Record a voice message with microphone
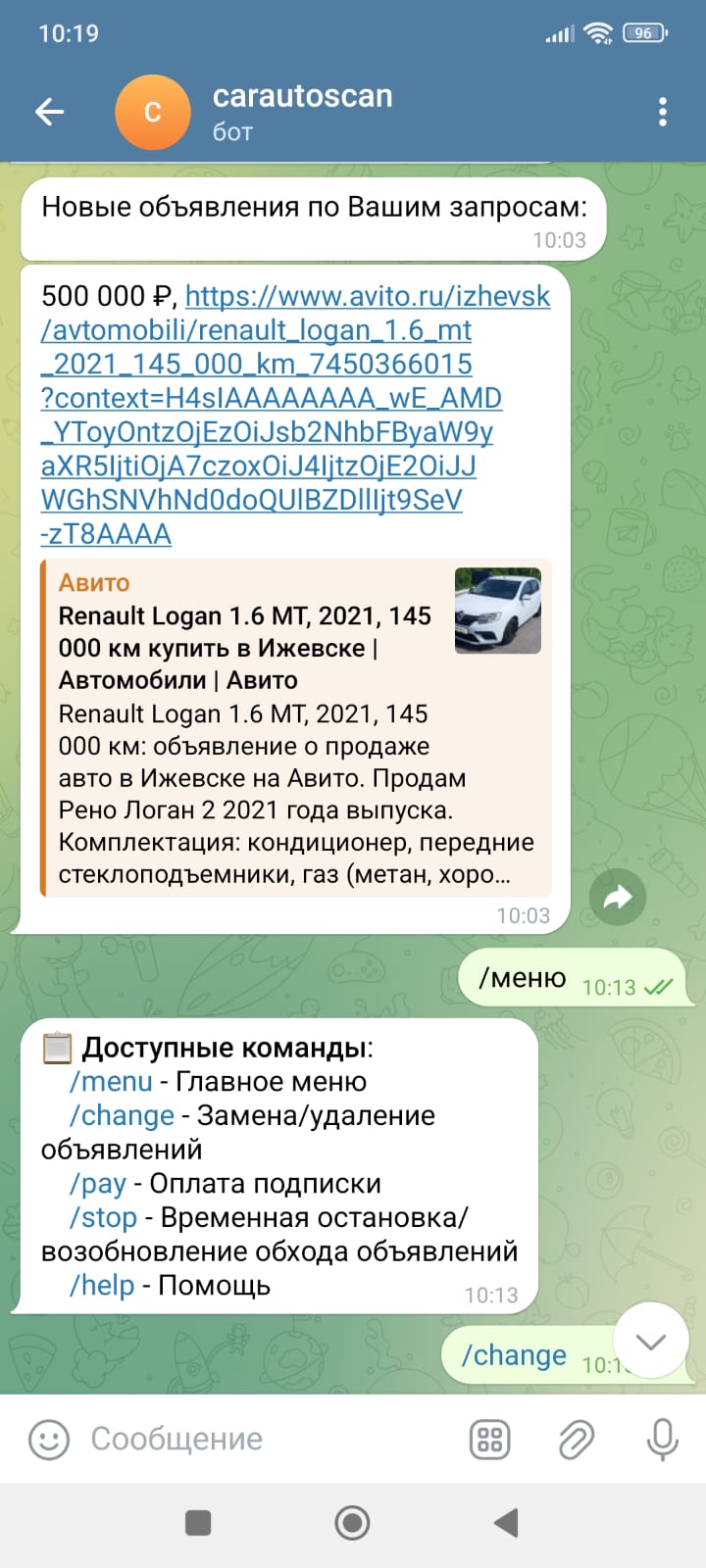The height and width of the screenshot is (1568, 706). pos(662,1439)
